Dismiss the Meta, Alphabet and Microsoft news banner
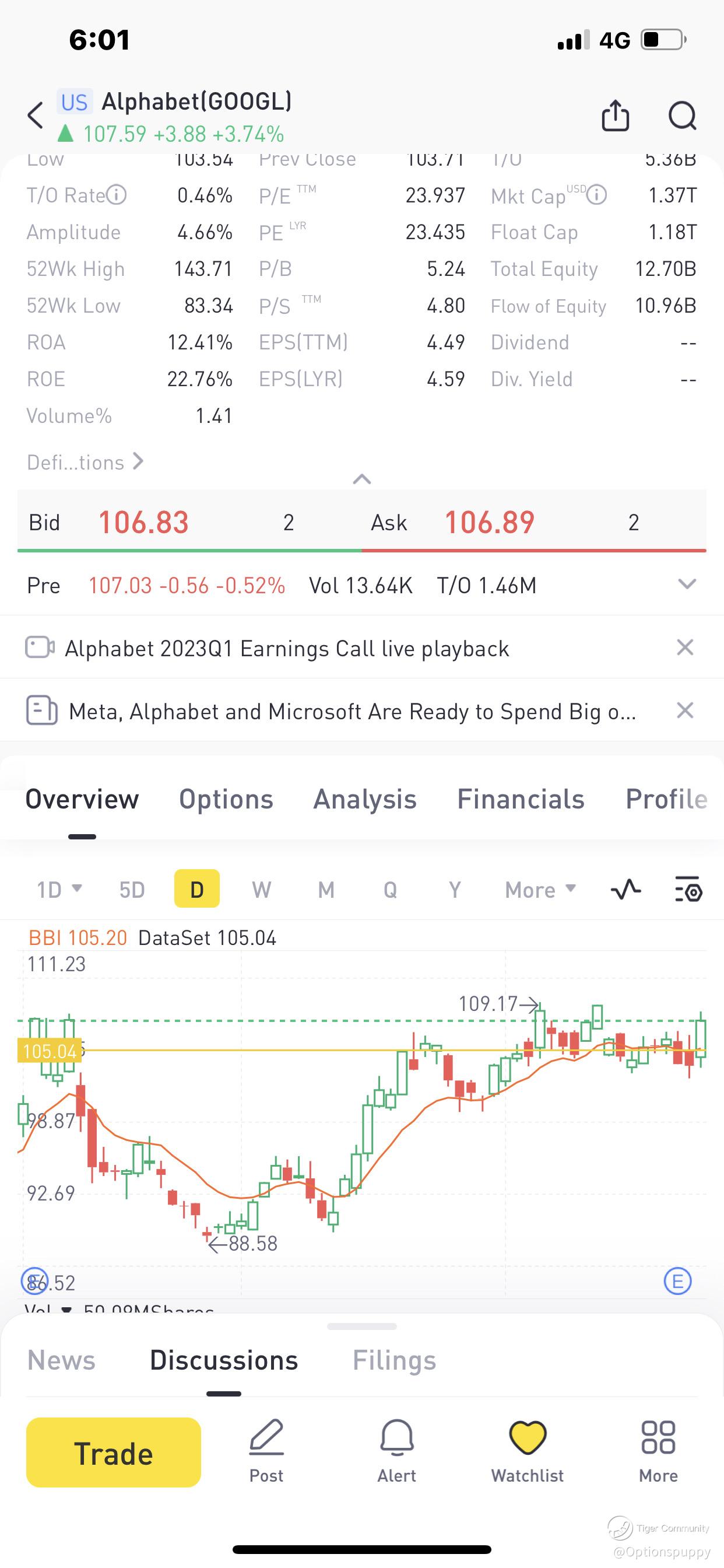 [685, 710]
